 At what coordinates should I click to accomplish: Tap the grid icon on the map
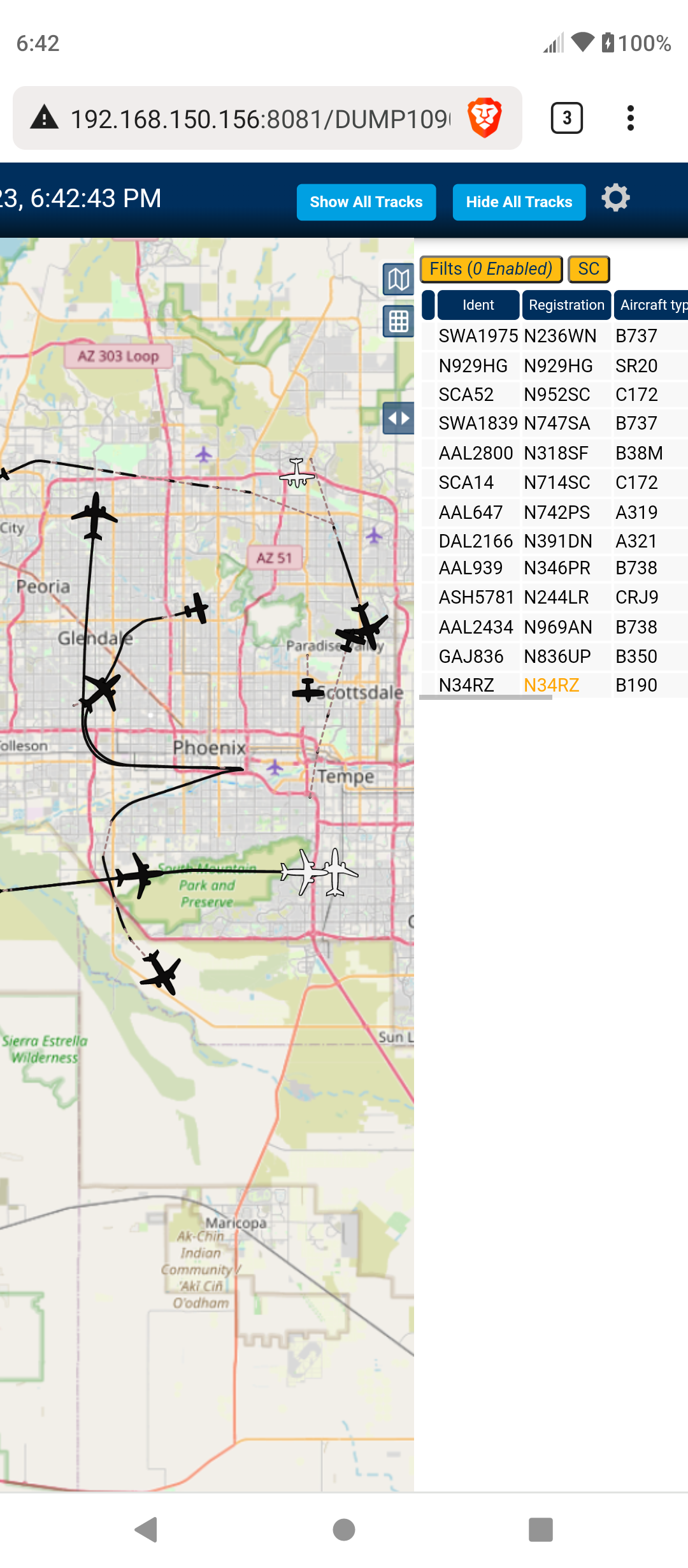tap(399, 322)
